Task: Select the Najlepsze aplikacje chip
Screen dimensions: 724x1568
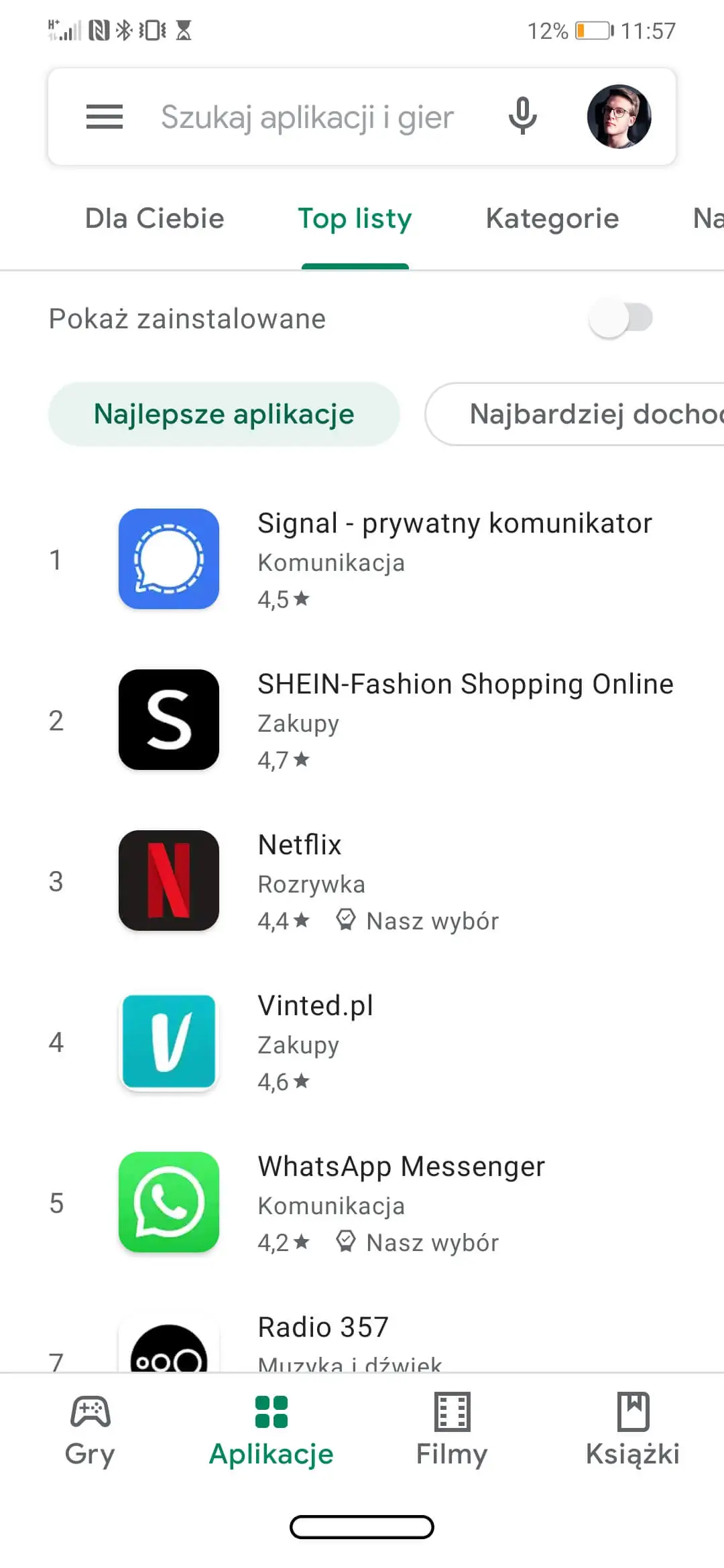Action: (224, 414)
